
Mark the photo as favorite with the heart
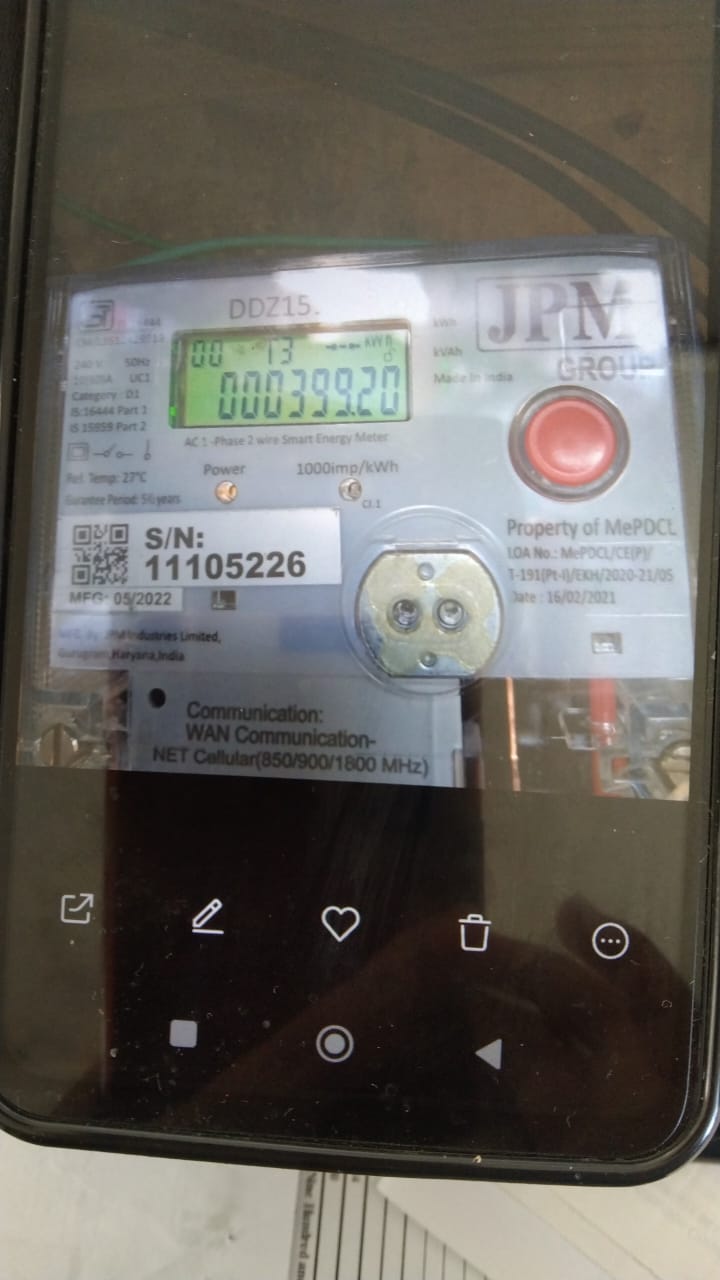click(x=340, y=924)
